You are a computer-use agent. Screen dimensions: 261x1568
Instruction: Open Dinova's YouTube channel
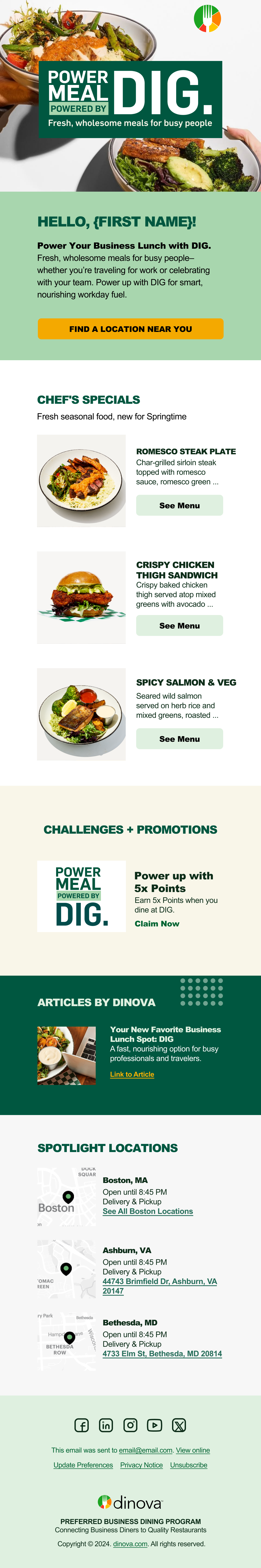[x=154, y=1425]
